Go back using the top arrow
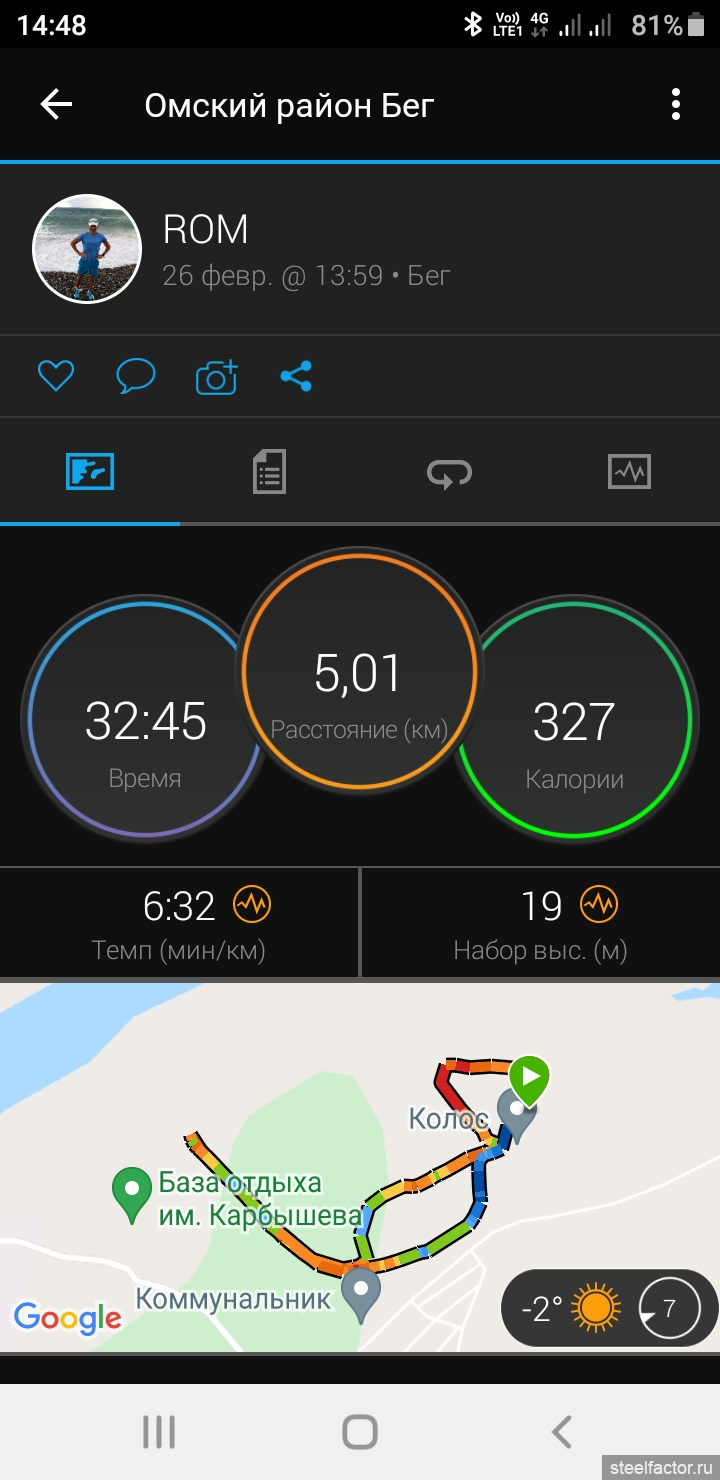The height and width of the screenshot is (1480, 720). pyautogui.click(x=56, y=105)
